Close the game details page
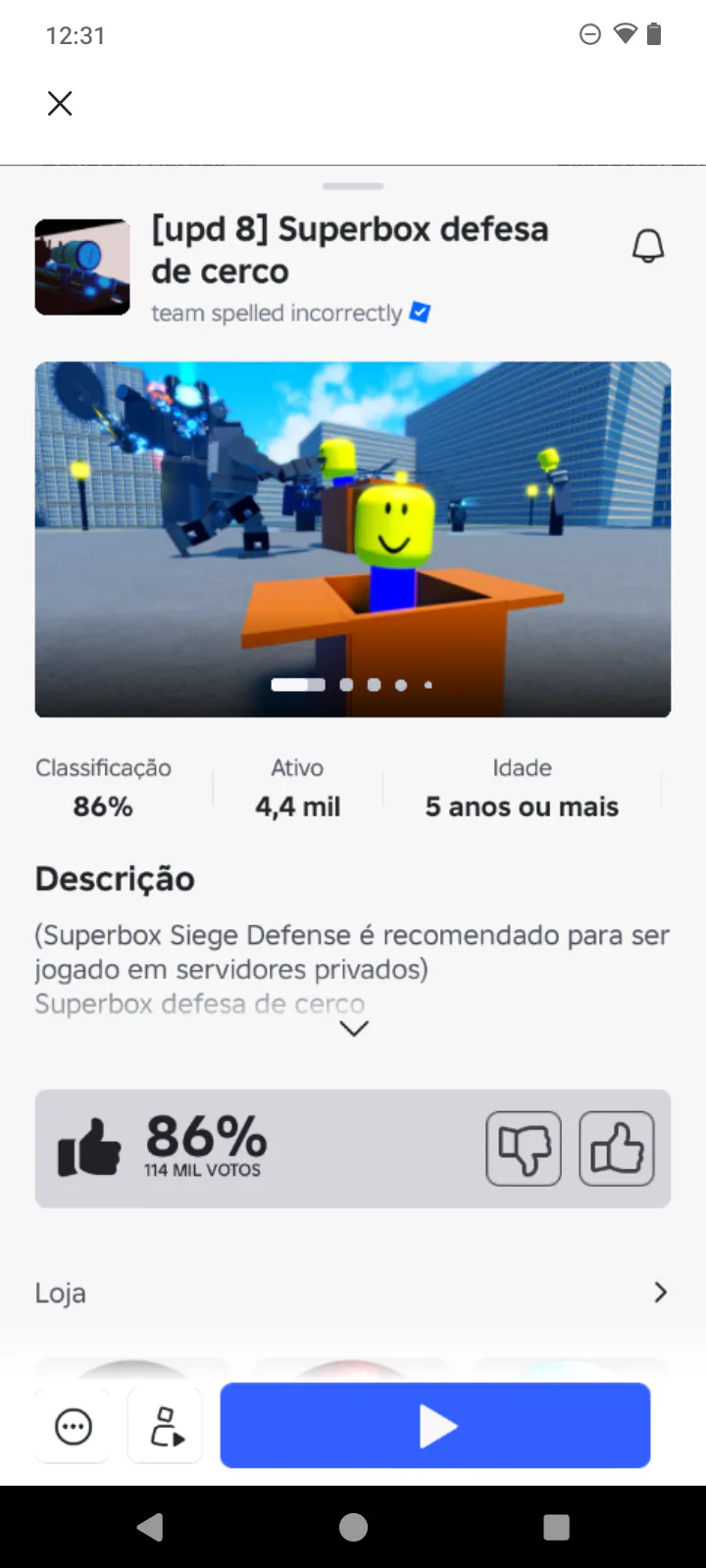The image size is (706, 1568). coord(60,103)
